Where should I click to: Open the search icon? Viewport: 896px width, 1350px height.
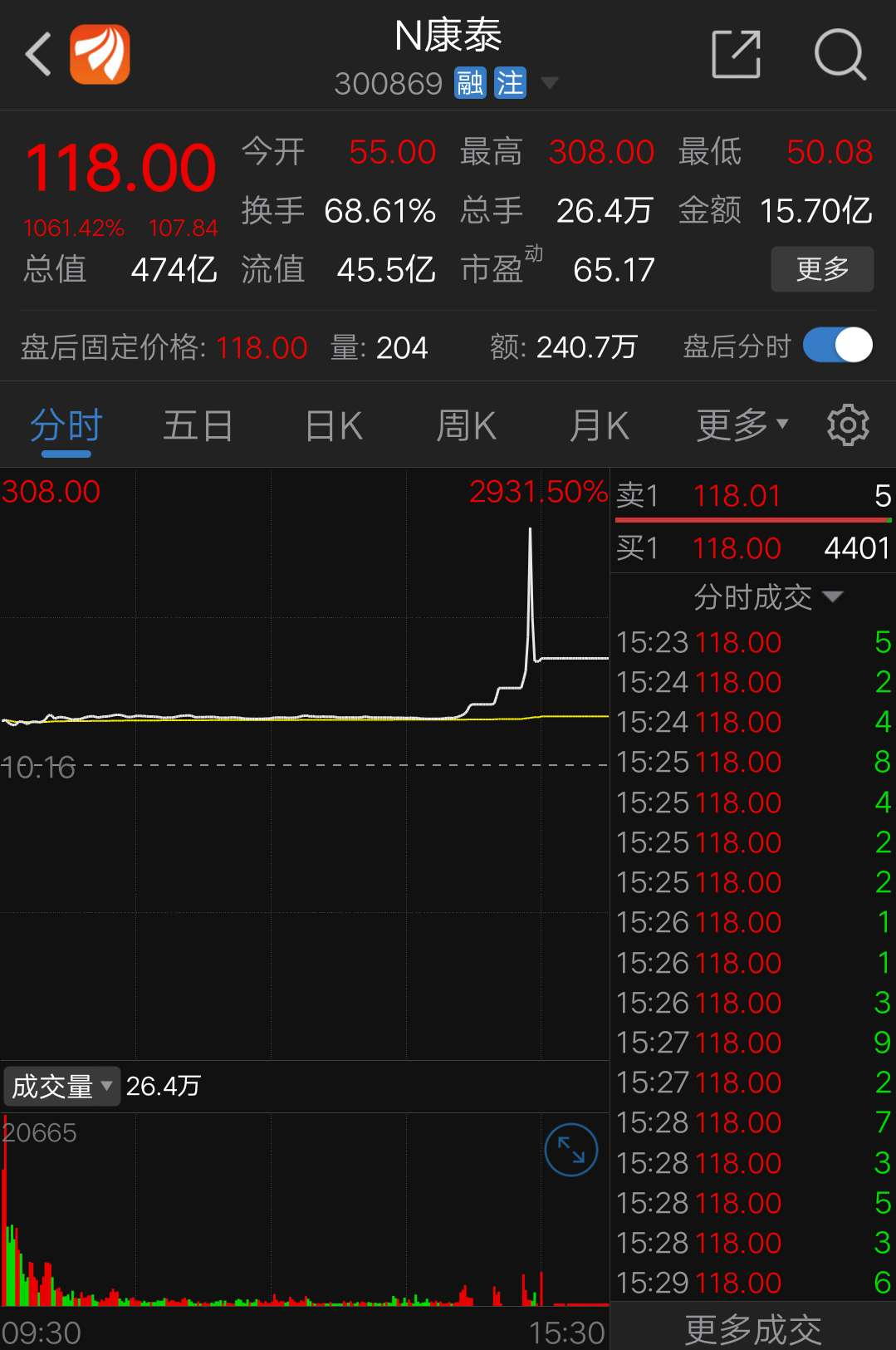click(840, 55)
